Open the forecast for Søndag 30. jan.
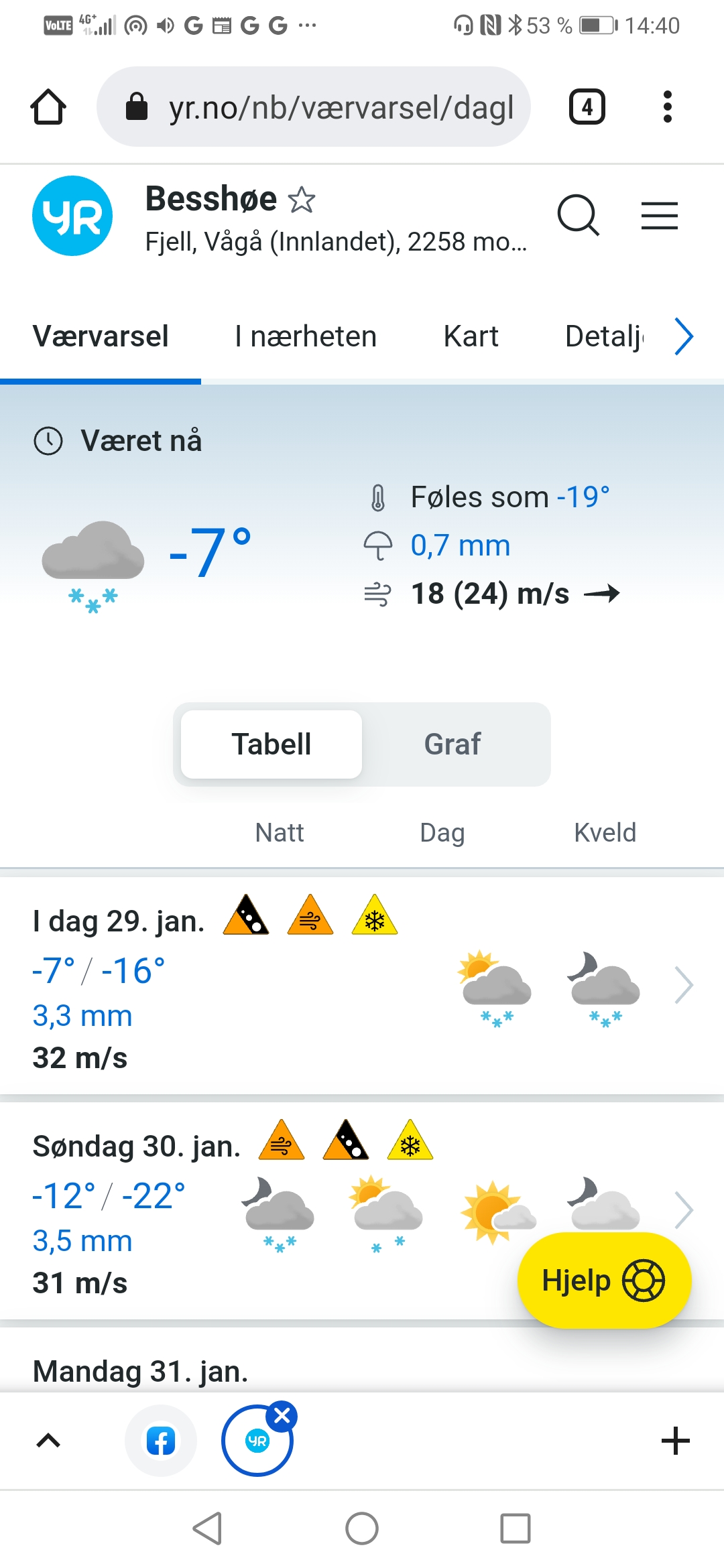This screenshot has width=724, height=1568. [x=362, y=1212]
